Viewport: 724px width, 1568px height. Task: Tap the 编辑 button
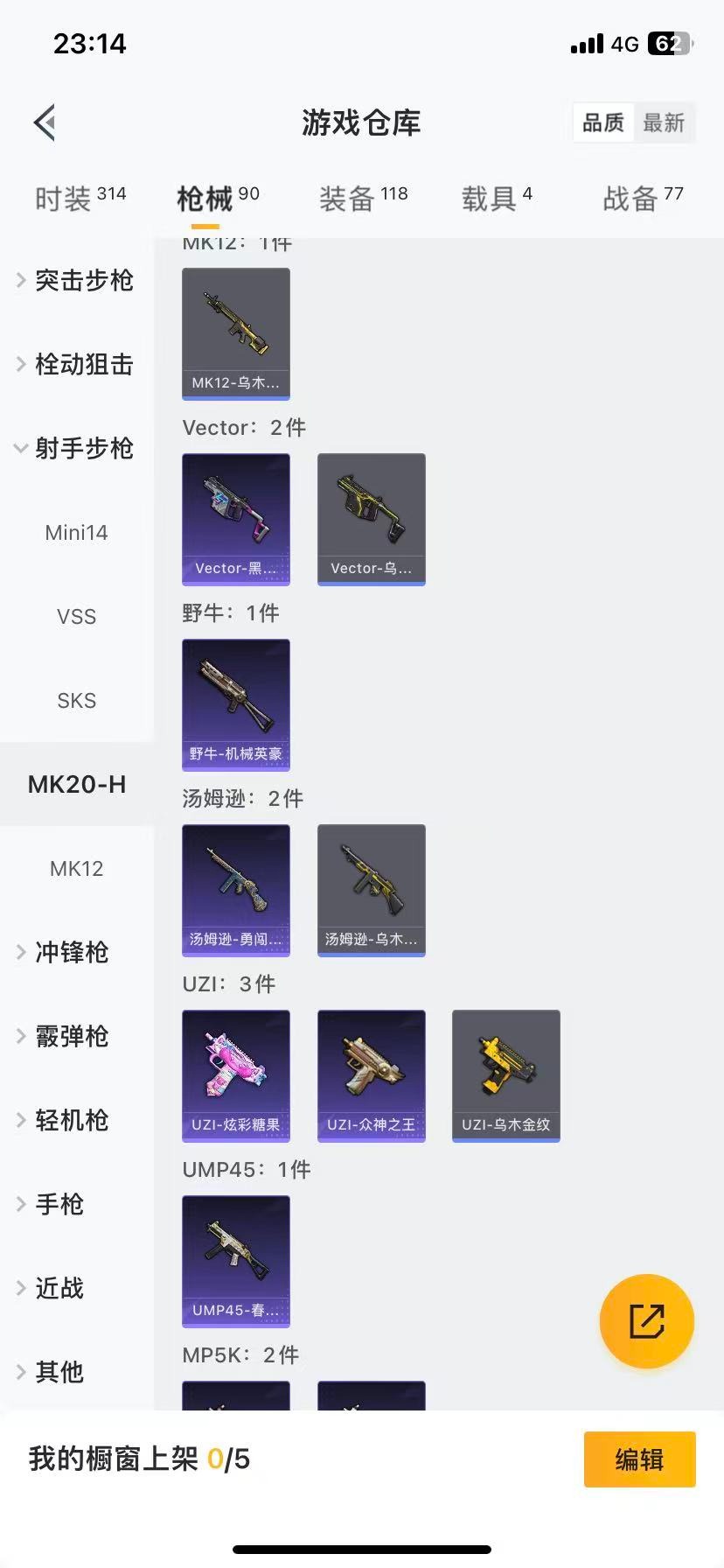coord(639,1459)
